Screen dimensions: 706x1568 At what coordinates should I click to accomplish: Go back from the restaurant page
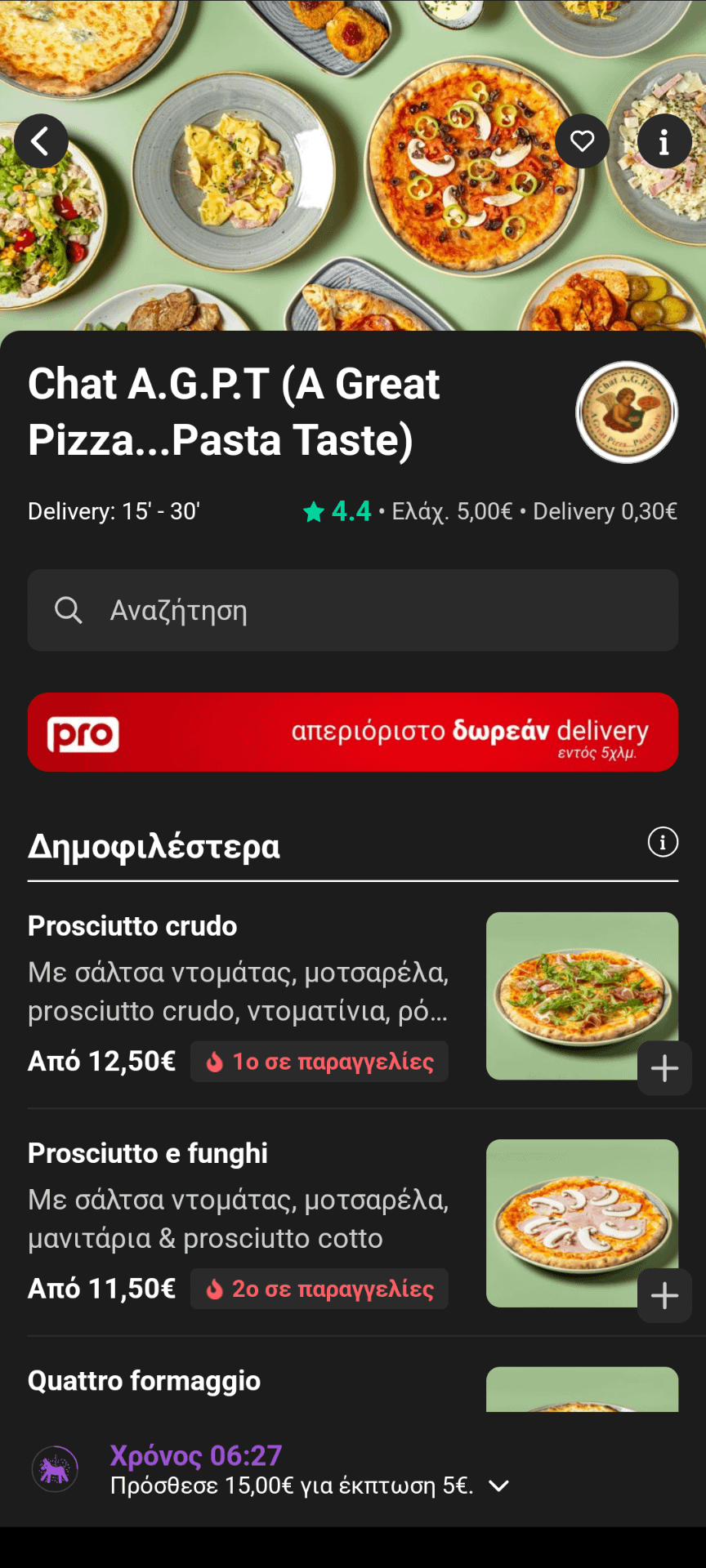(x=41, y=141)
